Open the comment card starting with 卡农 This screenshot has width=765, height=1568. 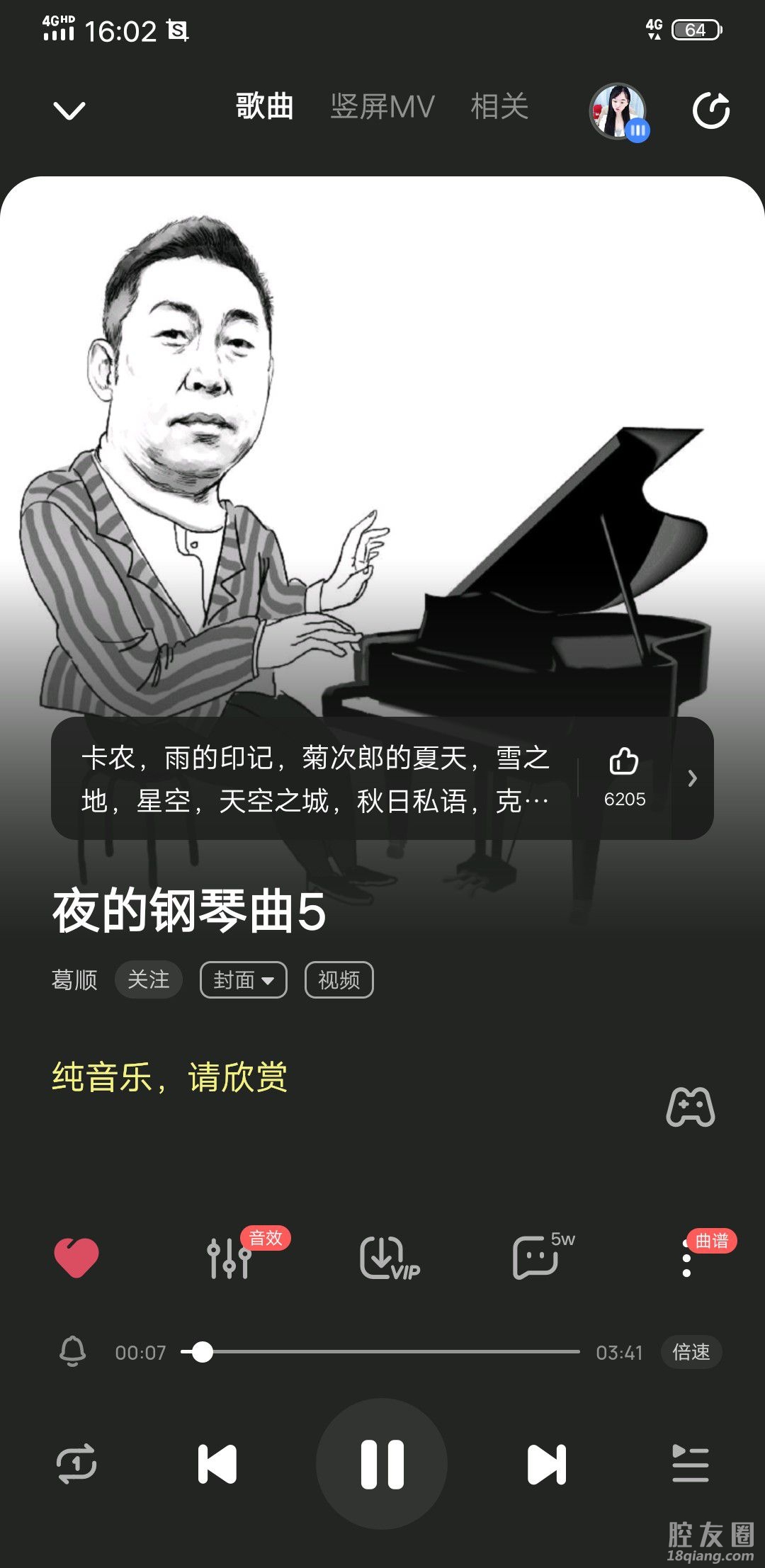[315, 779]
